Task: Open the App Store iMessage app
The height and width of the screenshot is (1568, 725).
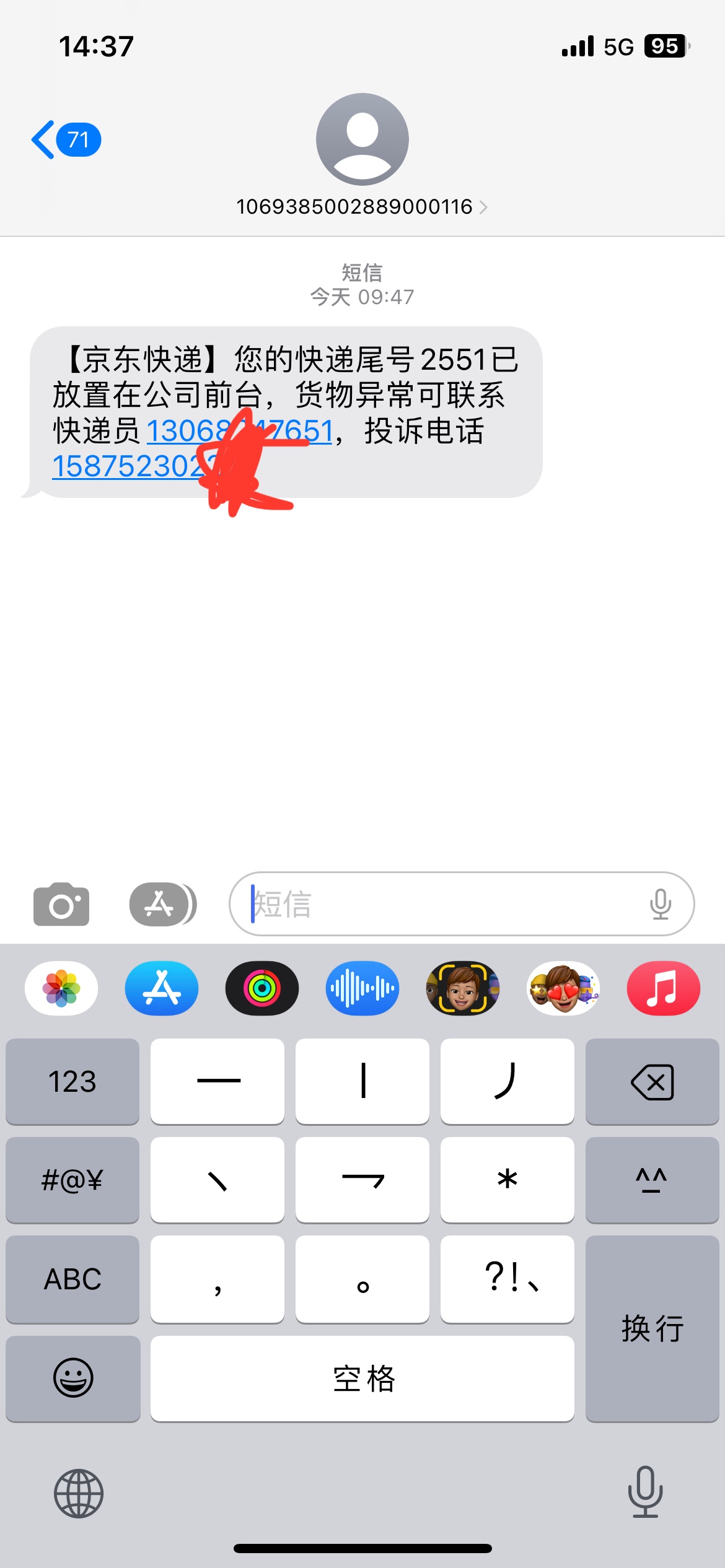Action: click(162, 988)
